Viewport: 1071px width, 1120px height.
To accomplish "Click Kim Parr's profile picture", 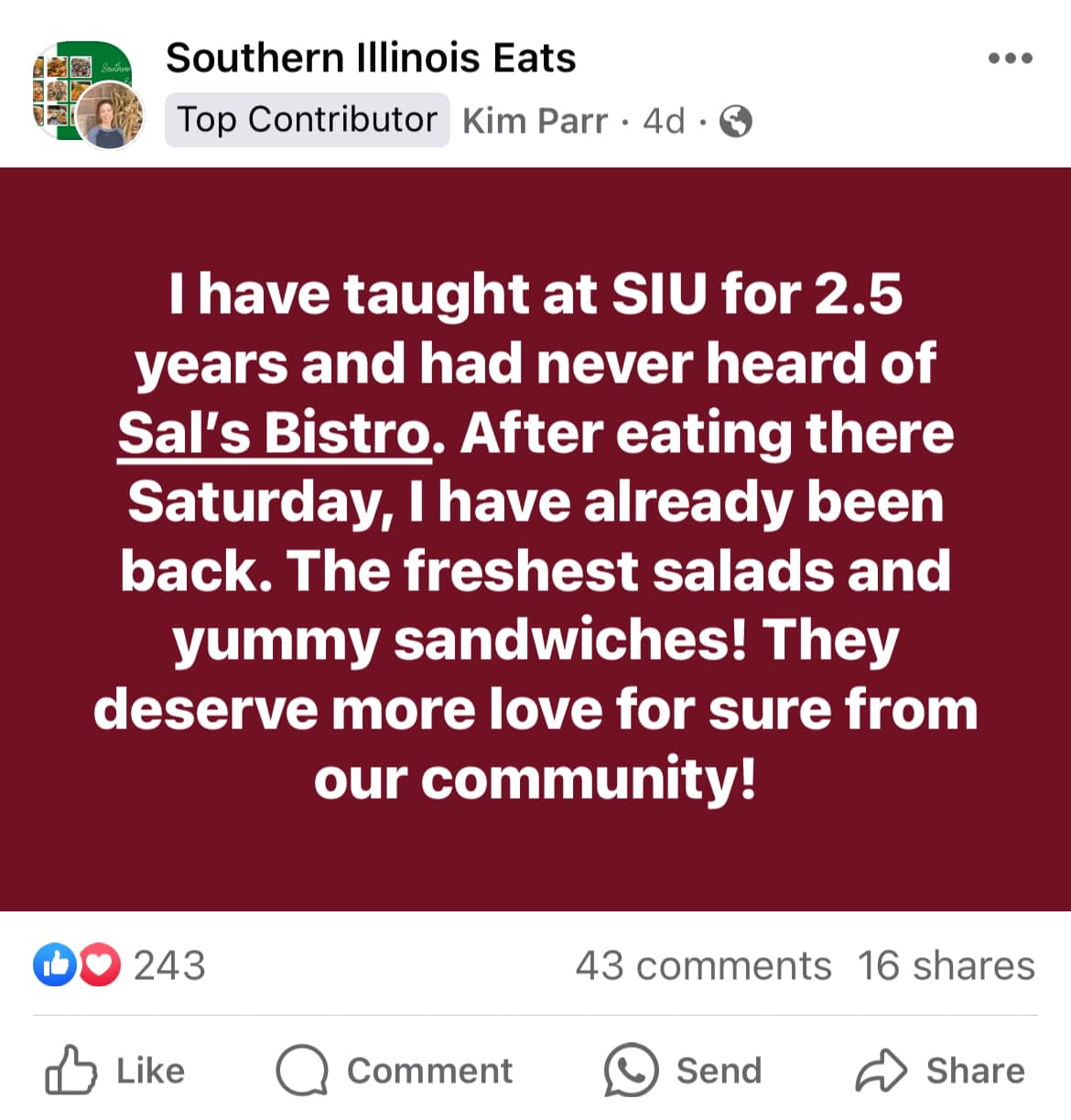I will click(x=110, y=114).
